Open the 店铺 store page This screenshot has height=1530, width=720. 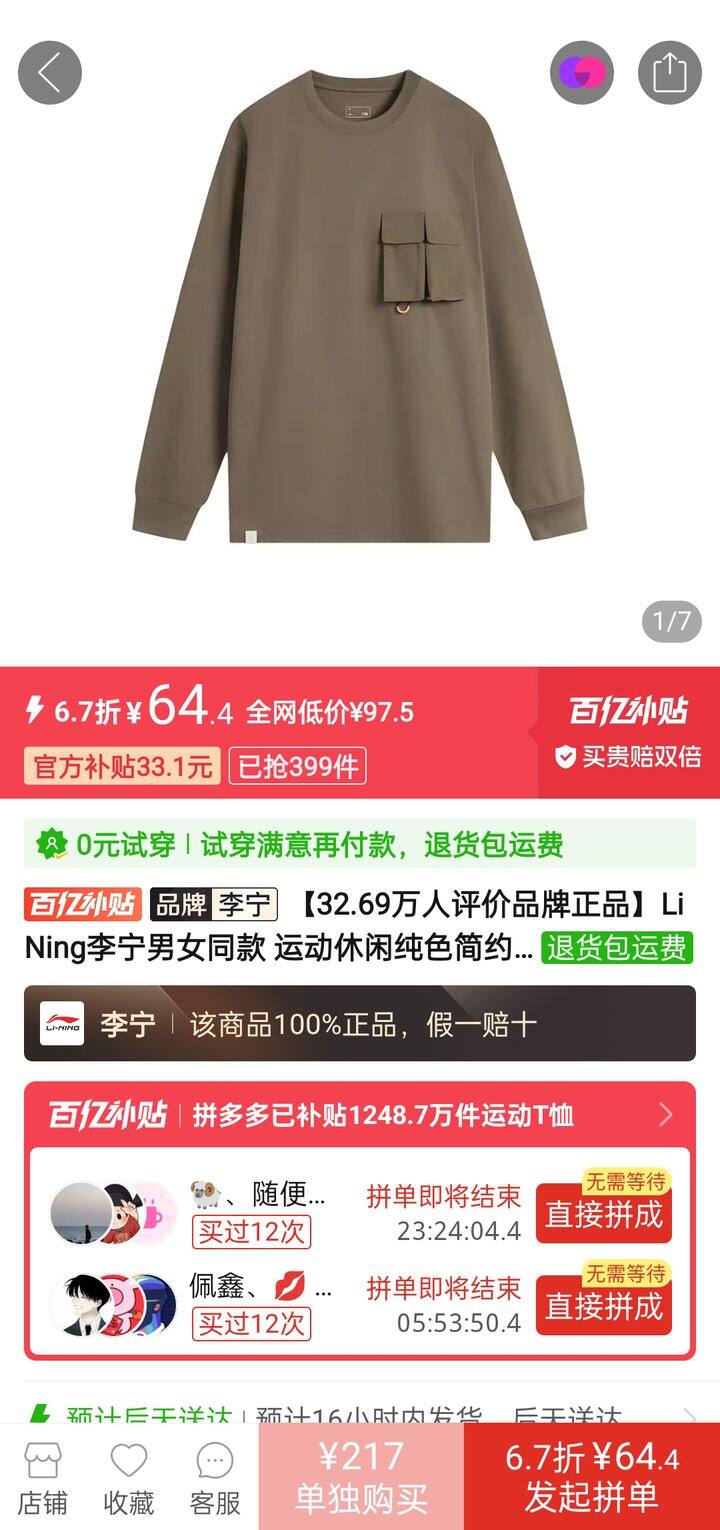coord(42,1477)
